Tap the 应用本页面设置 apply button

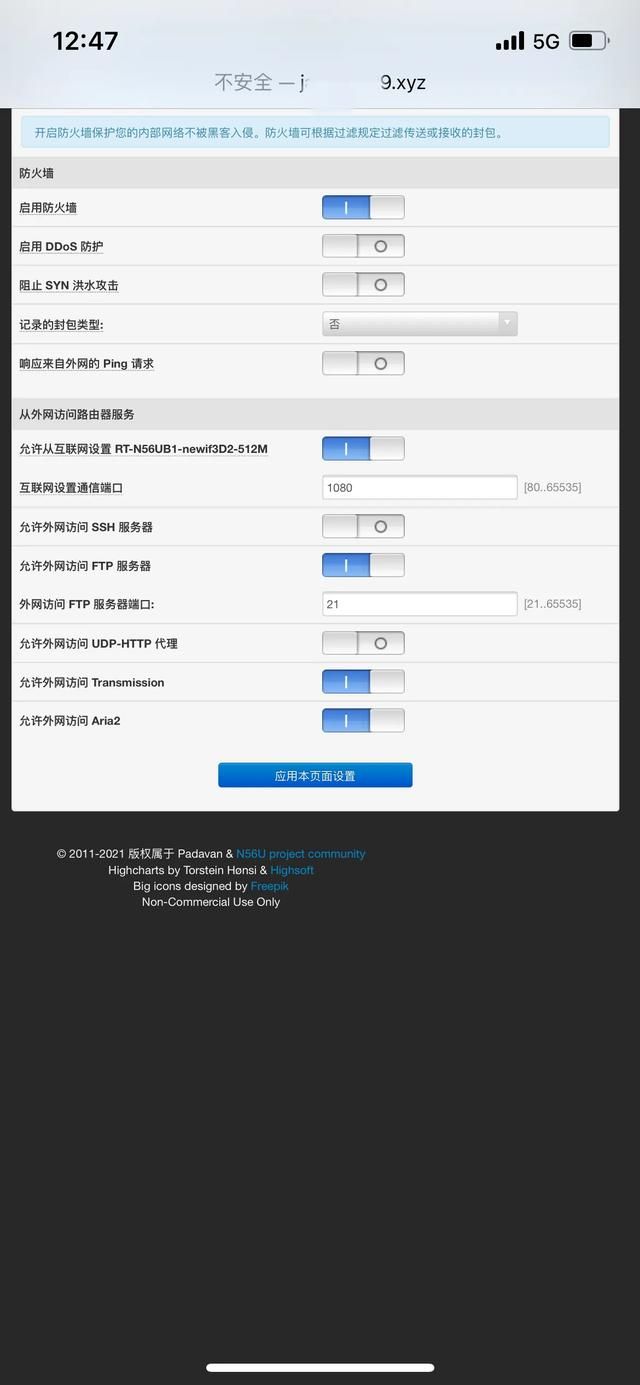315,776
